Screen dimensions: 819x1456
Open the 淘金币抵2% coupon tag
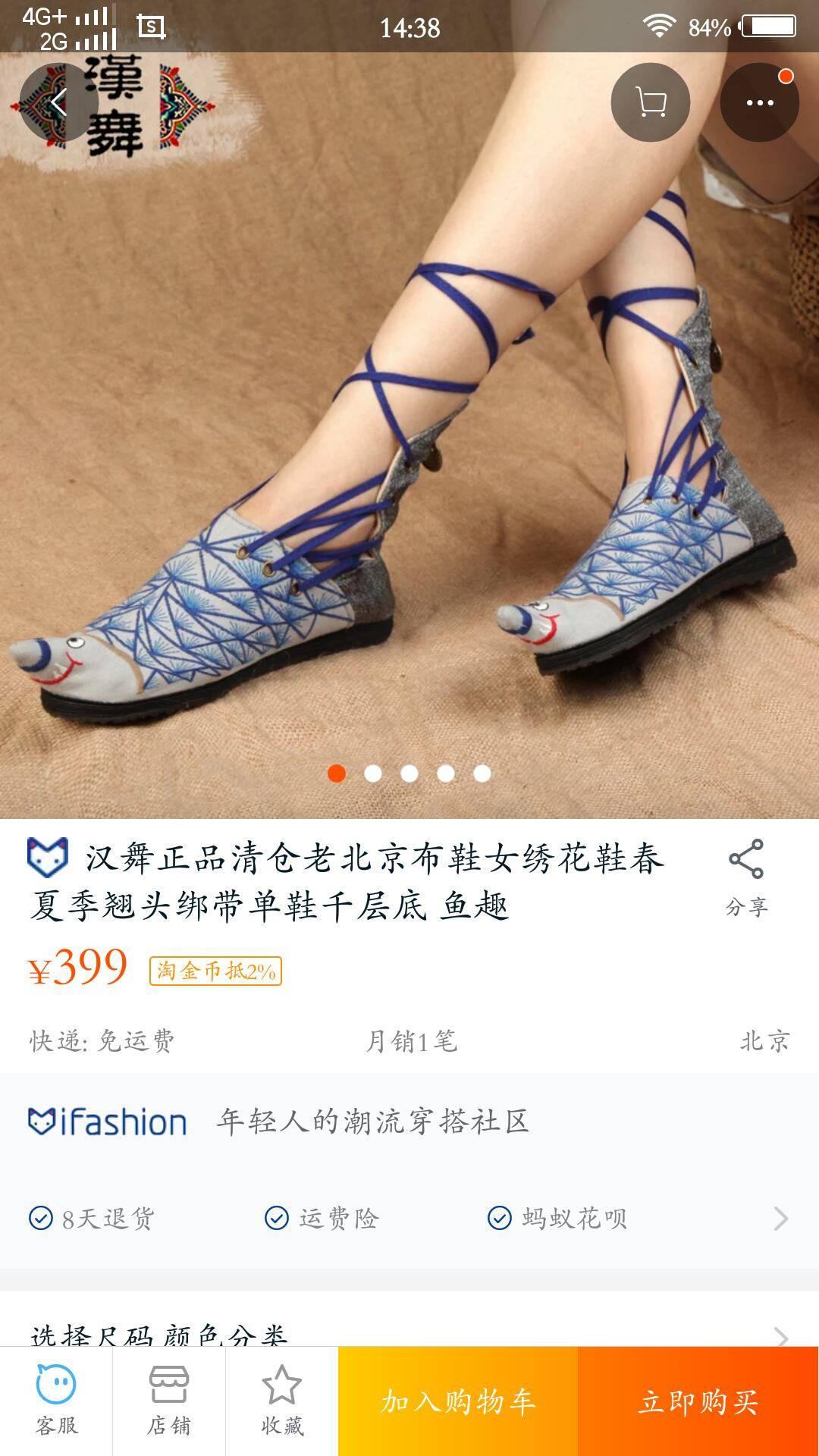tap(215, 971)
